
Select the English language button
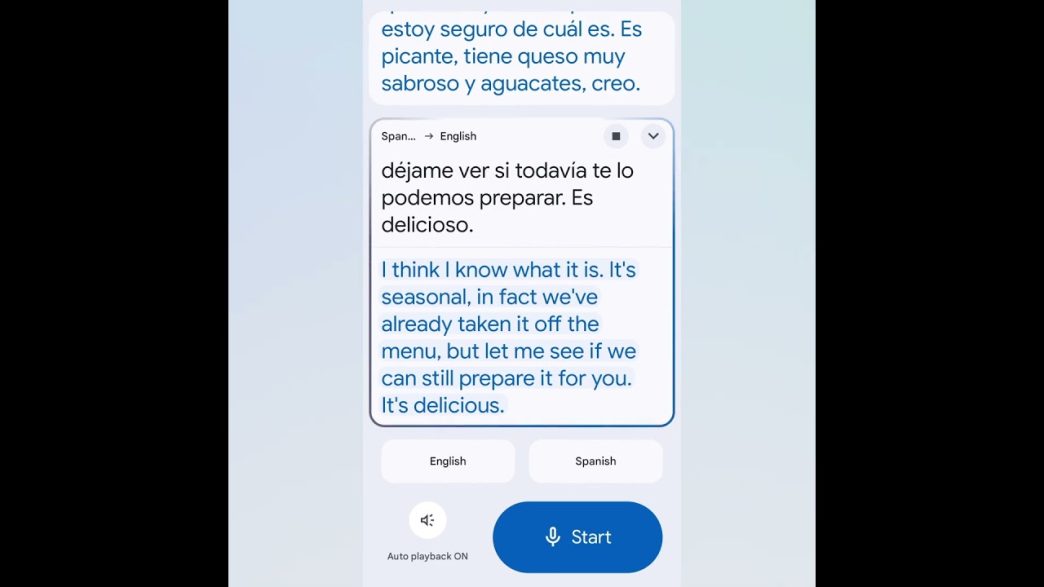(x=448, y=461)
